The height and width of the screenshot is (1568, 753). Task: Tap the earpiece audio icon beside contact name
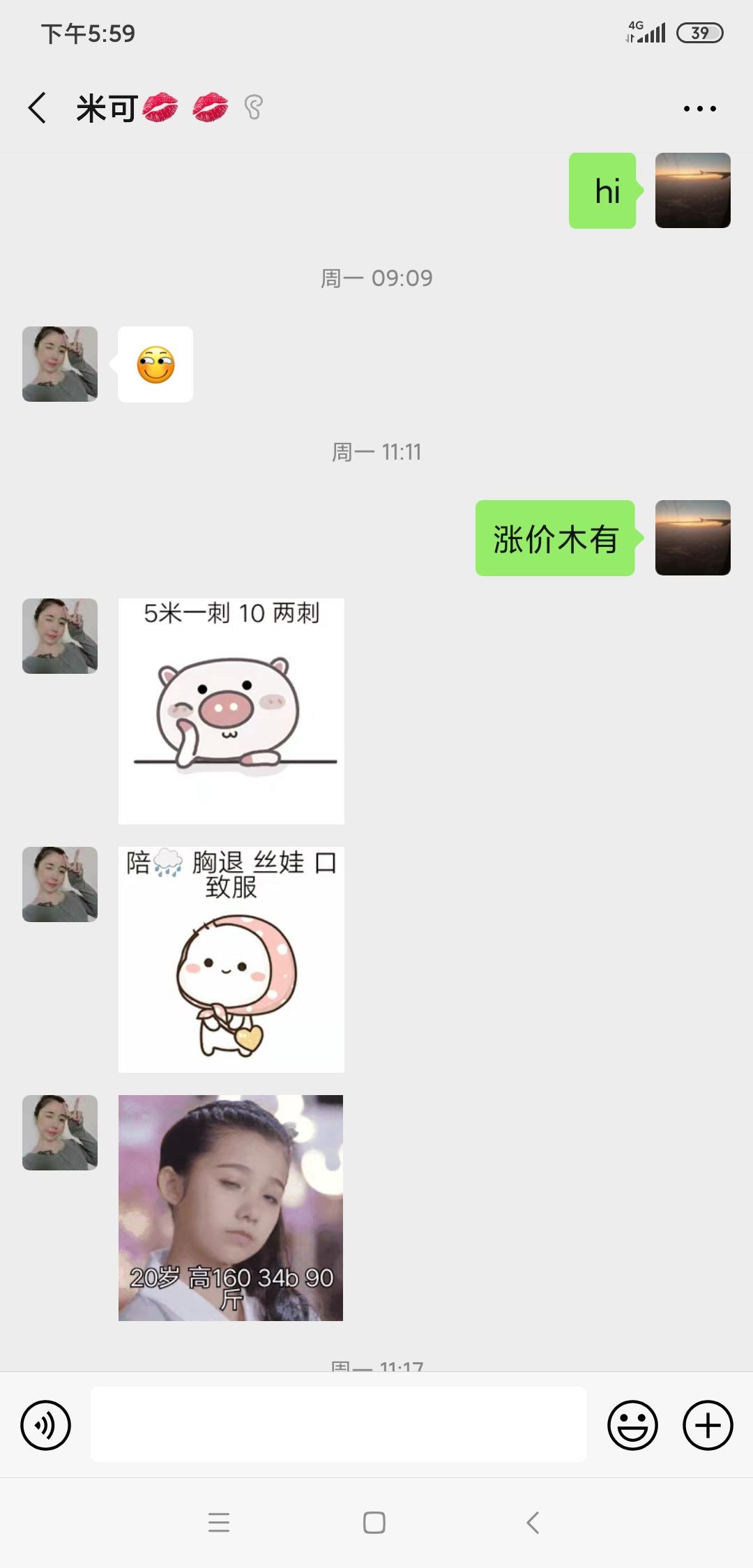click(x=254, y=108)
